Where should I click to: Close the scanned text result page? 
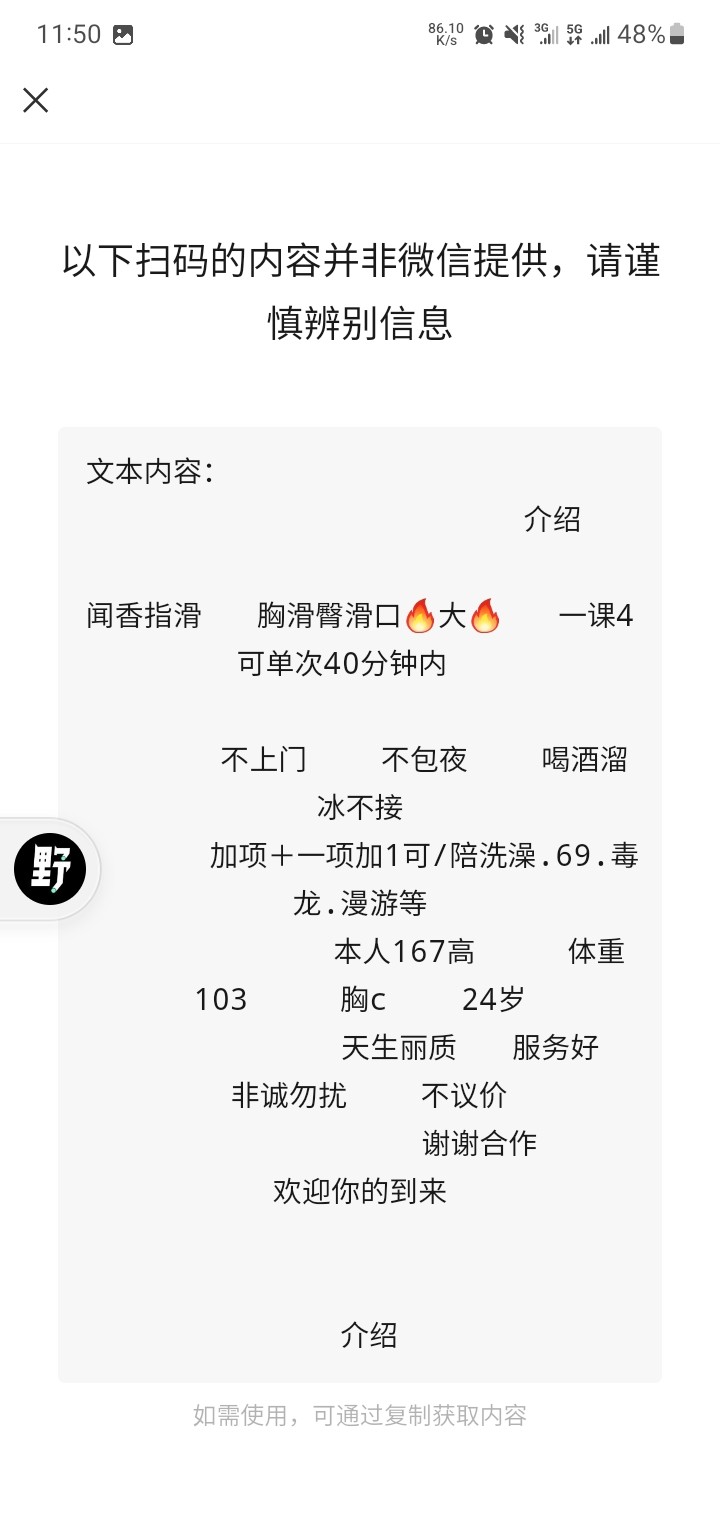(36, 100)
